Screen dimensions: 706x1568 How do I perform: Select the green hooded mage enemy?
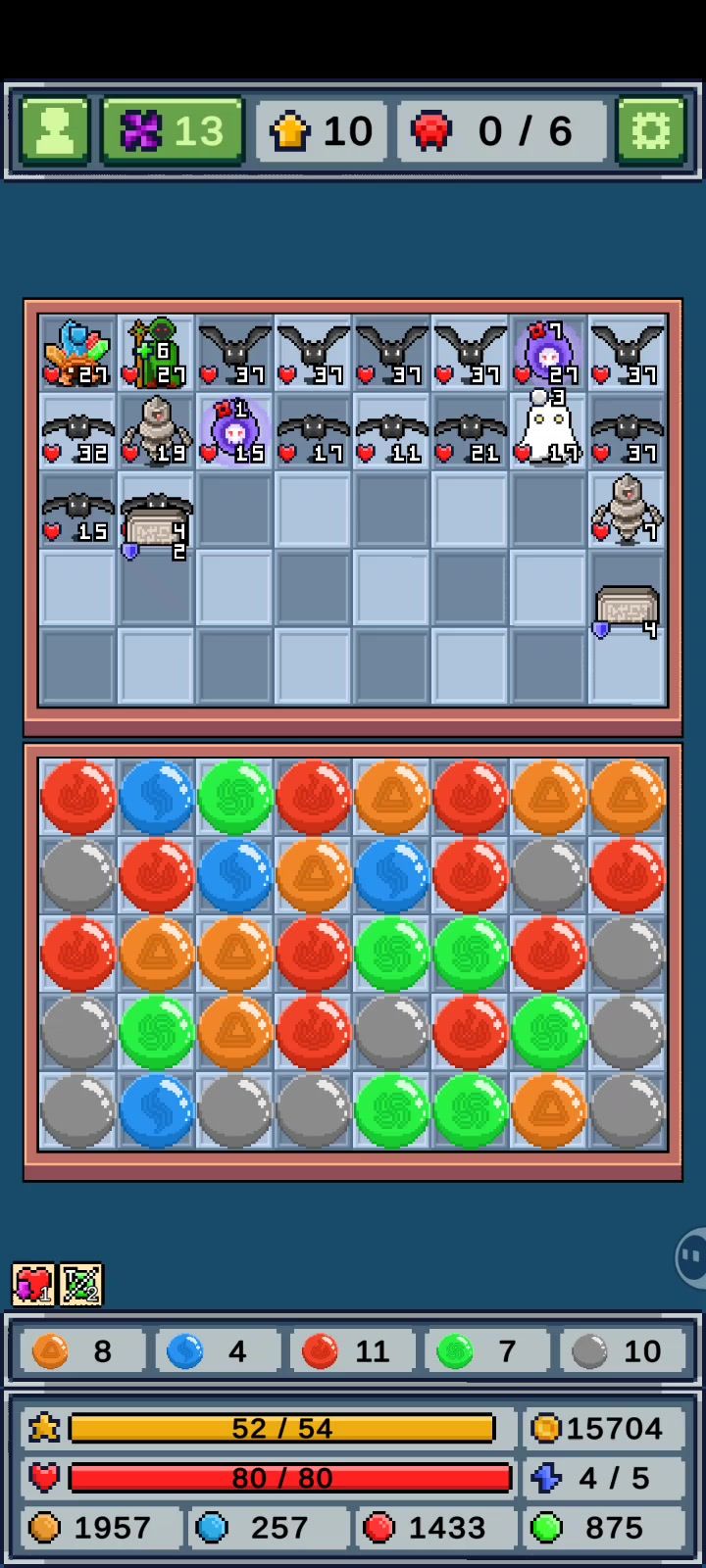[156, 351]
